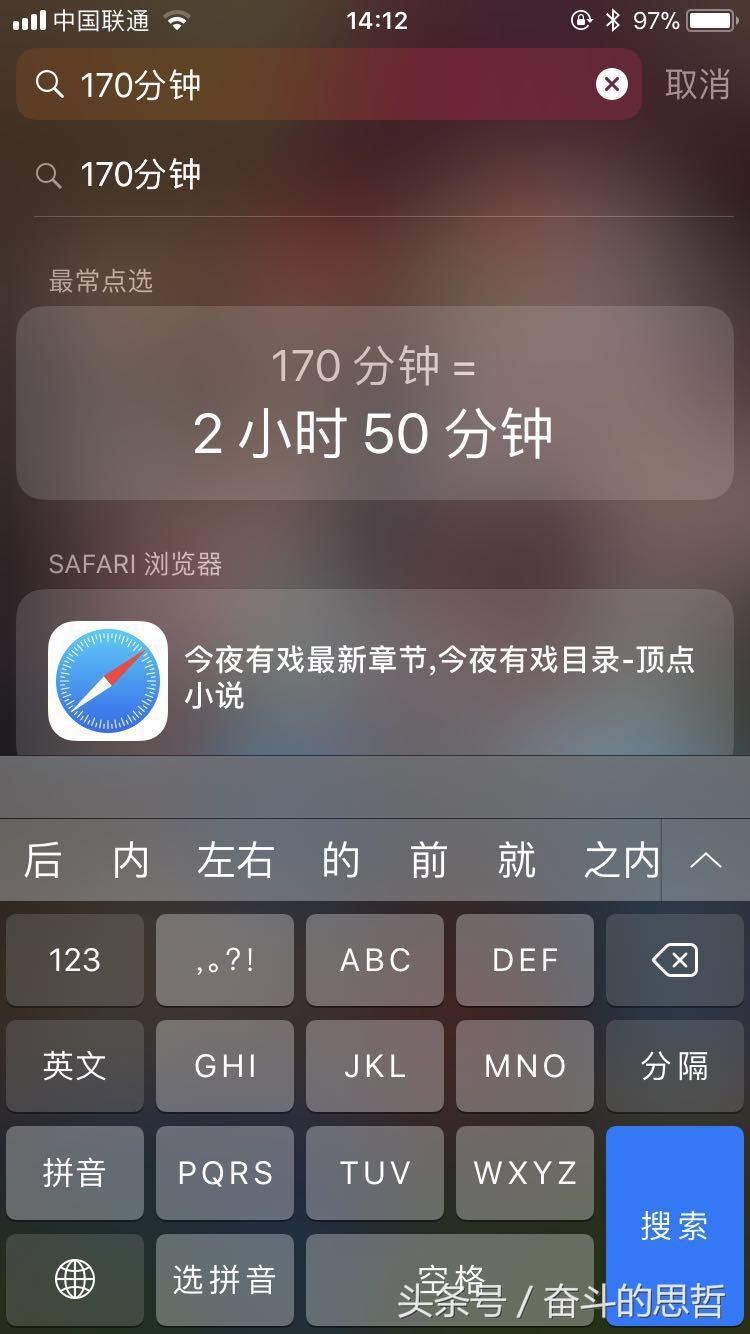Open the 2 小时 50 分钟 conversion result
This screenshot has width=750, height=1334.
[x=375, y=403]
